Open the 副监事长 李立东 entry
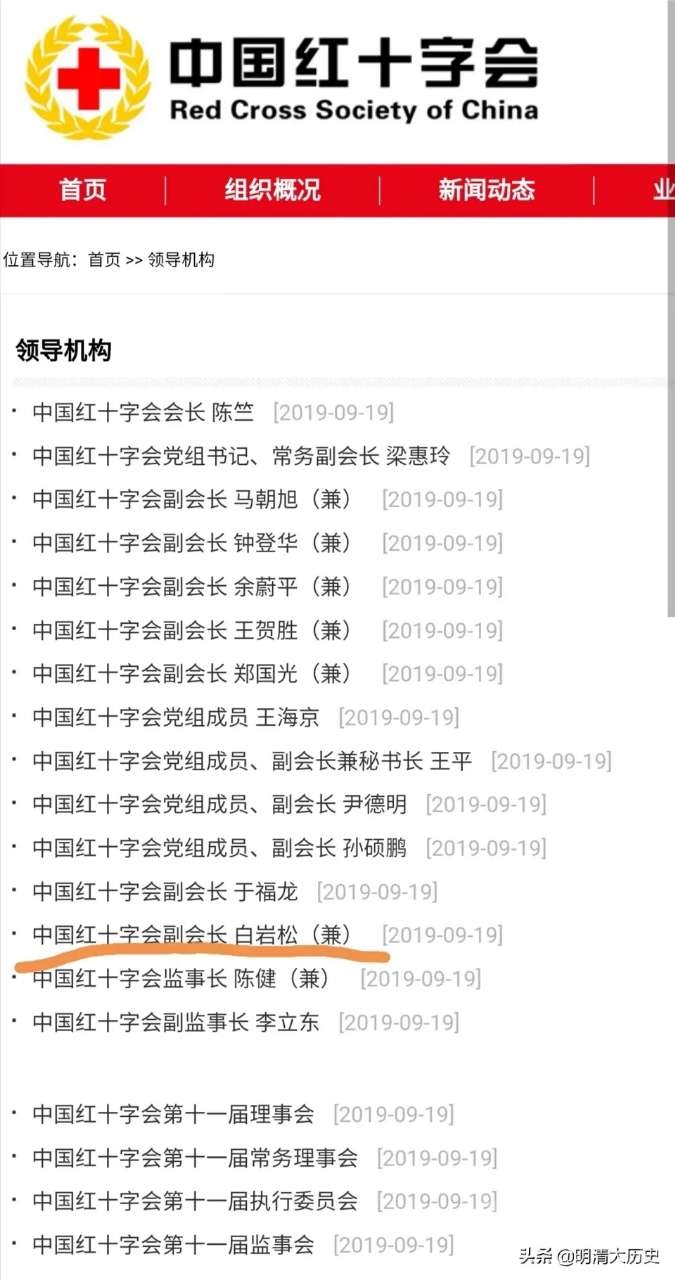The height and width of the screenshot is (1280, 675). 176,1022
